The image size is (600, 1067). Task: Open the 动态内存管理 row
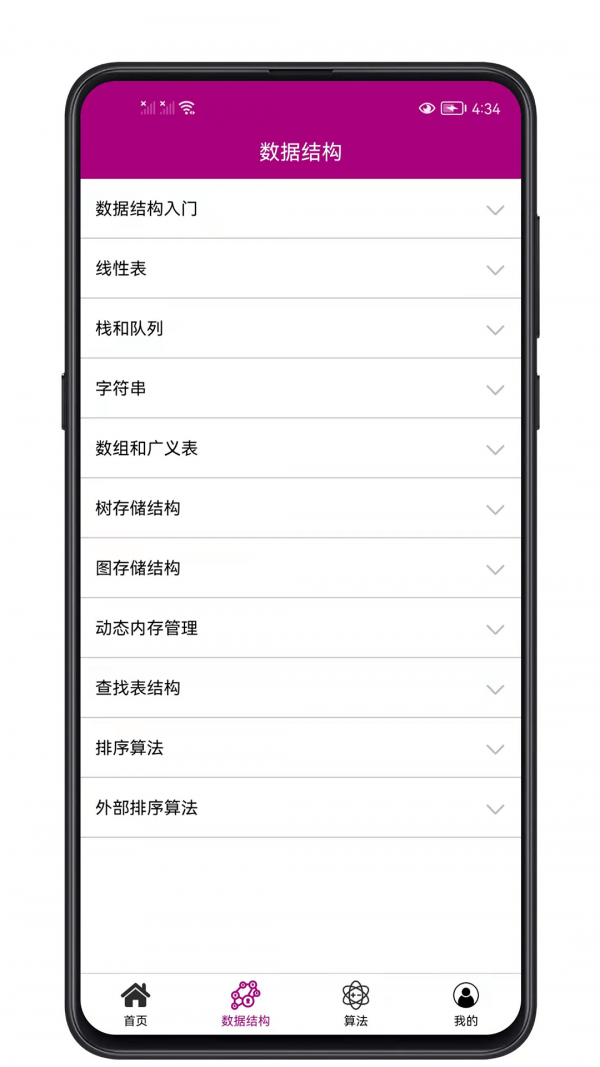tap(300, 629)
